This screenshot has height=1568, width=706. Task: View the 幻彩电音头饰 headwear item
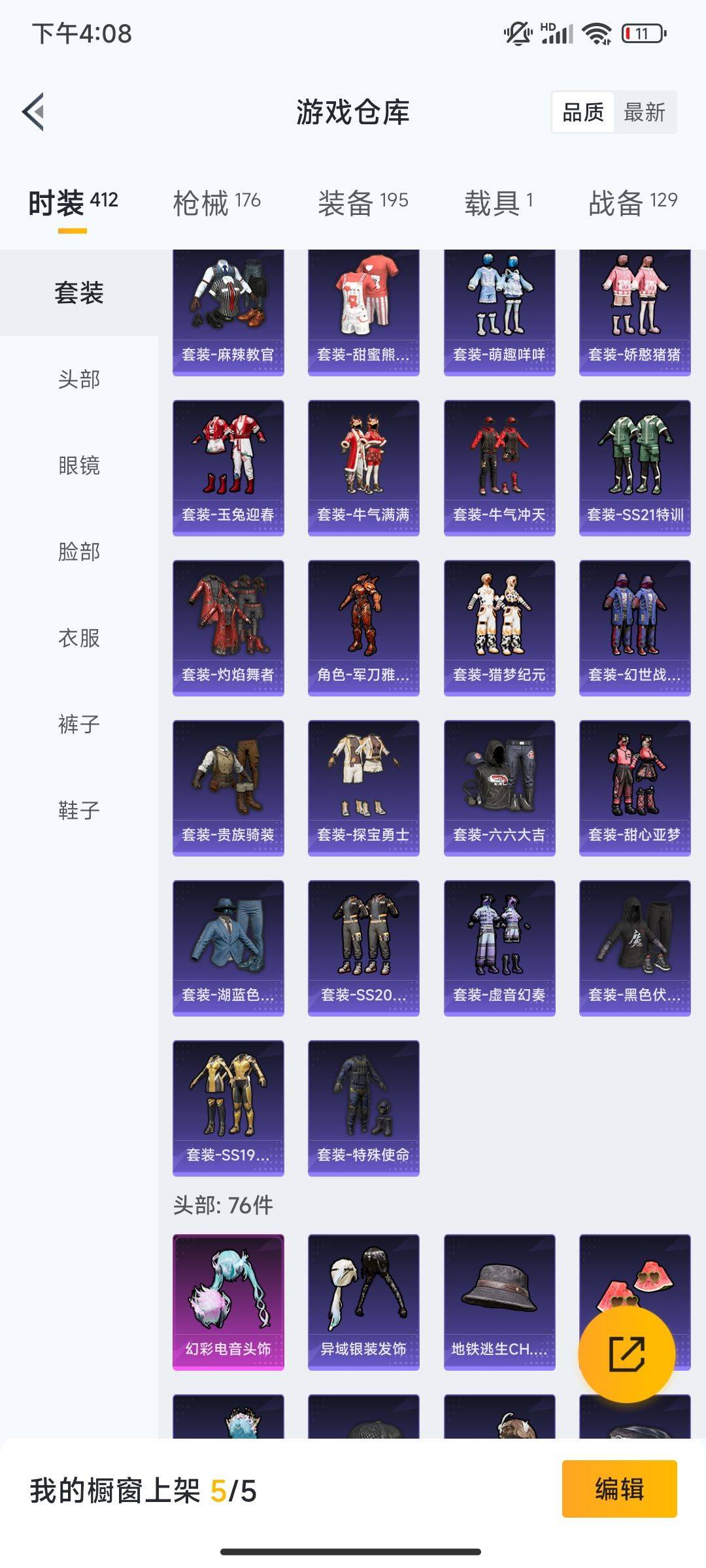coord(228,1301)
